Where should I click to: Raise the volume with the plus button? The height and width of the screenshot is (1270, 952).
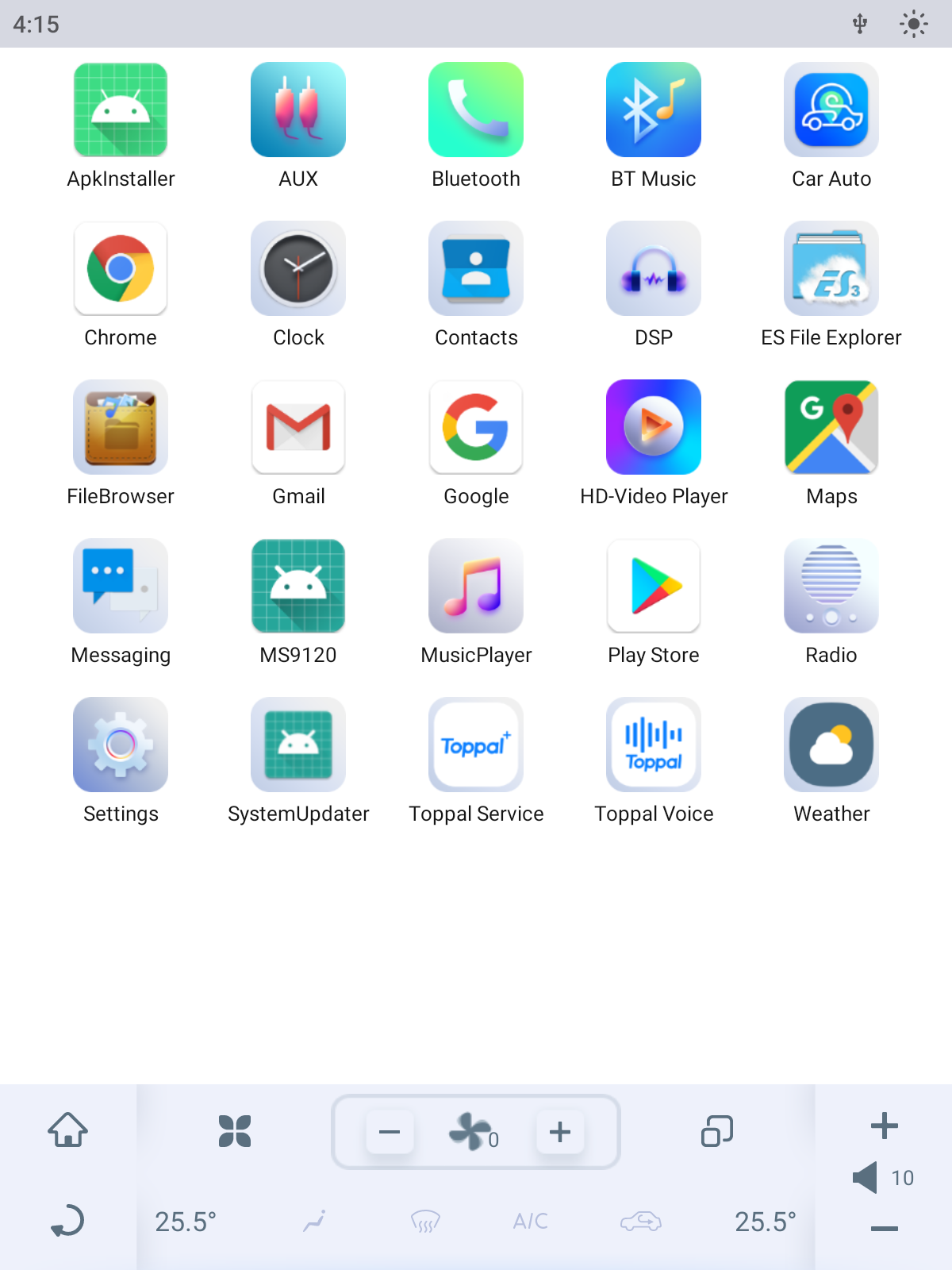pos(884,1126)
